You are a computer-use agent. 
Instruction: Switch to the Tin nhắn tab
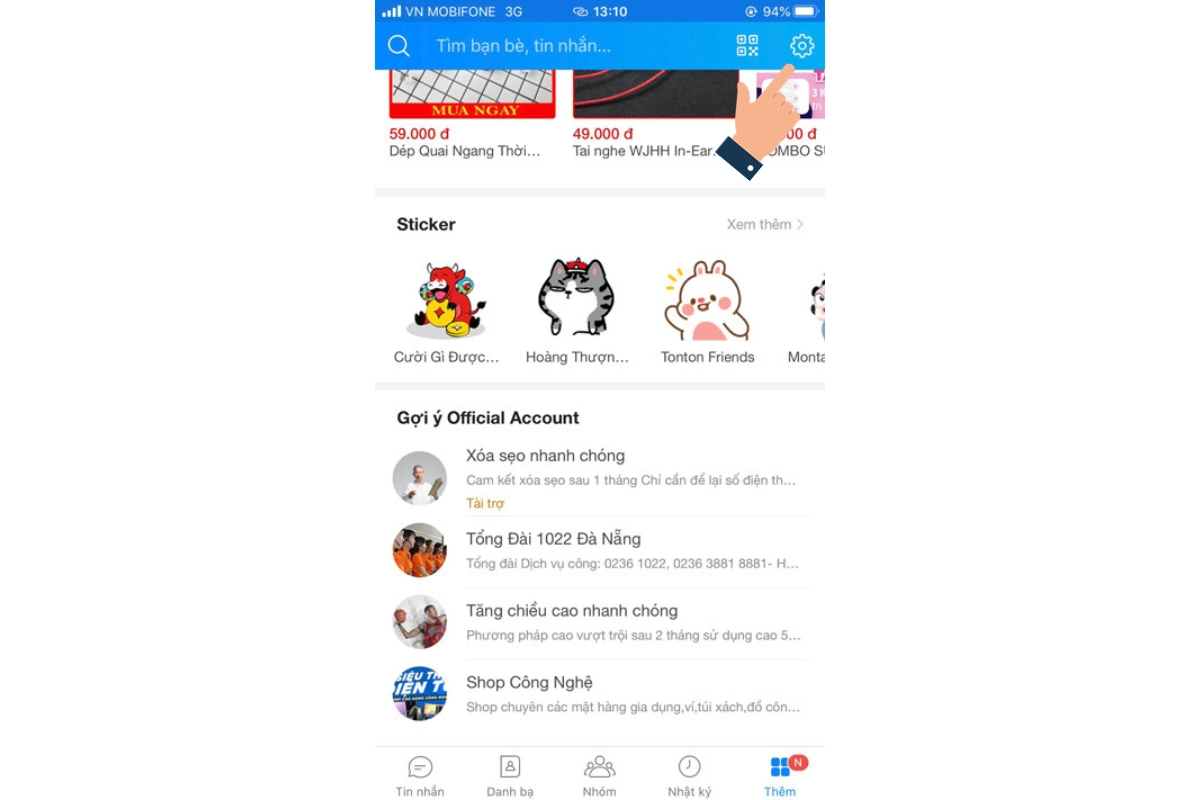point(420,776)
